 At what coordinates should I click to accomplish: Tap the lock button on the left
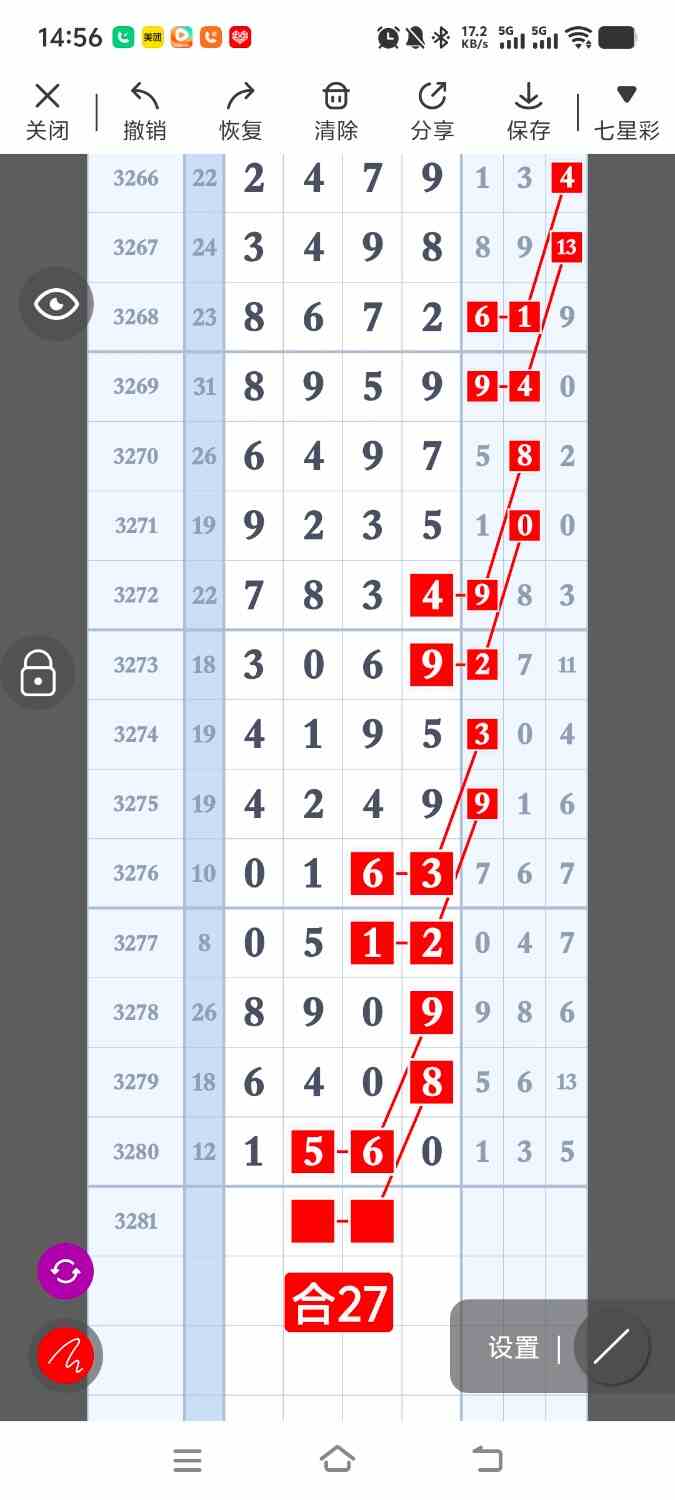tap(38, 674)
